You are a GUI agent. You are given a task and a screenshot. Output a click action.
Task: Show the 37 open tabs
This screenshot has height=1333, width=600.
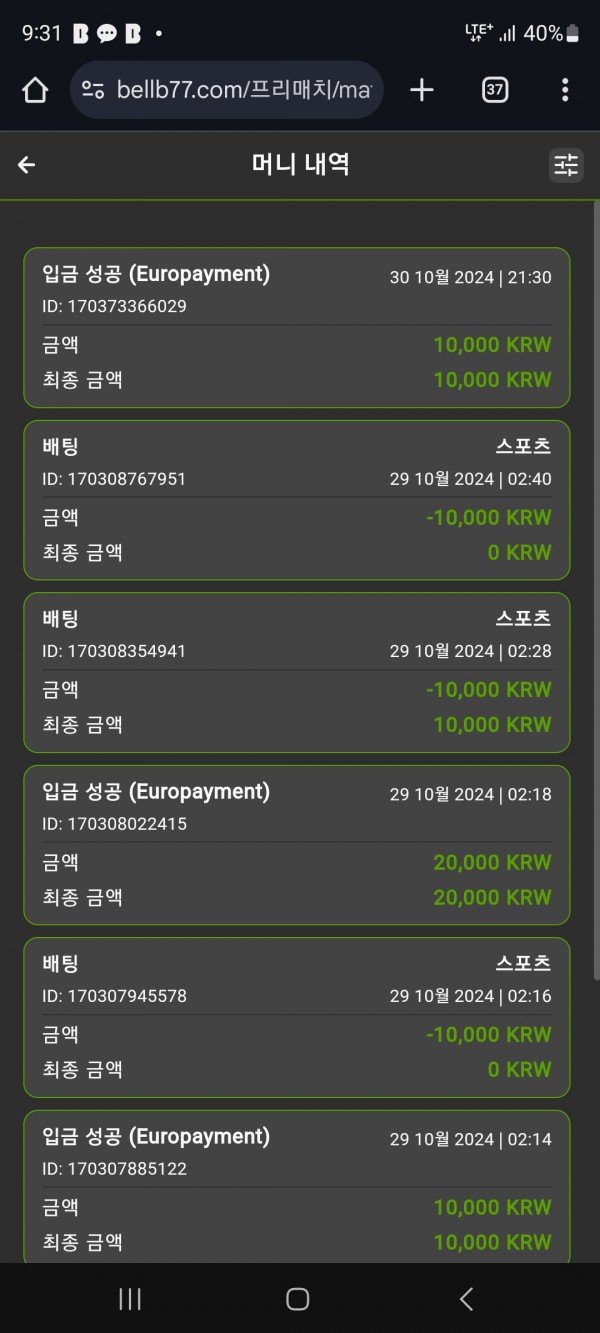click(x=495, y=91)
